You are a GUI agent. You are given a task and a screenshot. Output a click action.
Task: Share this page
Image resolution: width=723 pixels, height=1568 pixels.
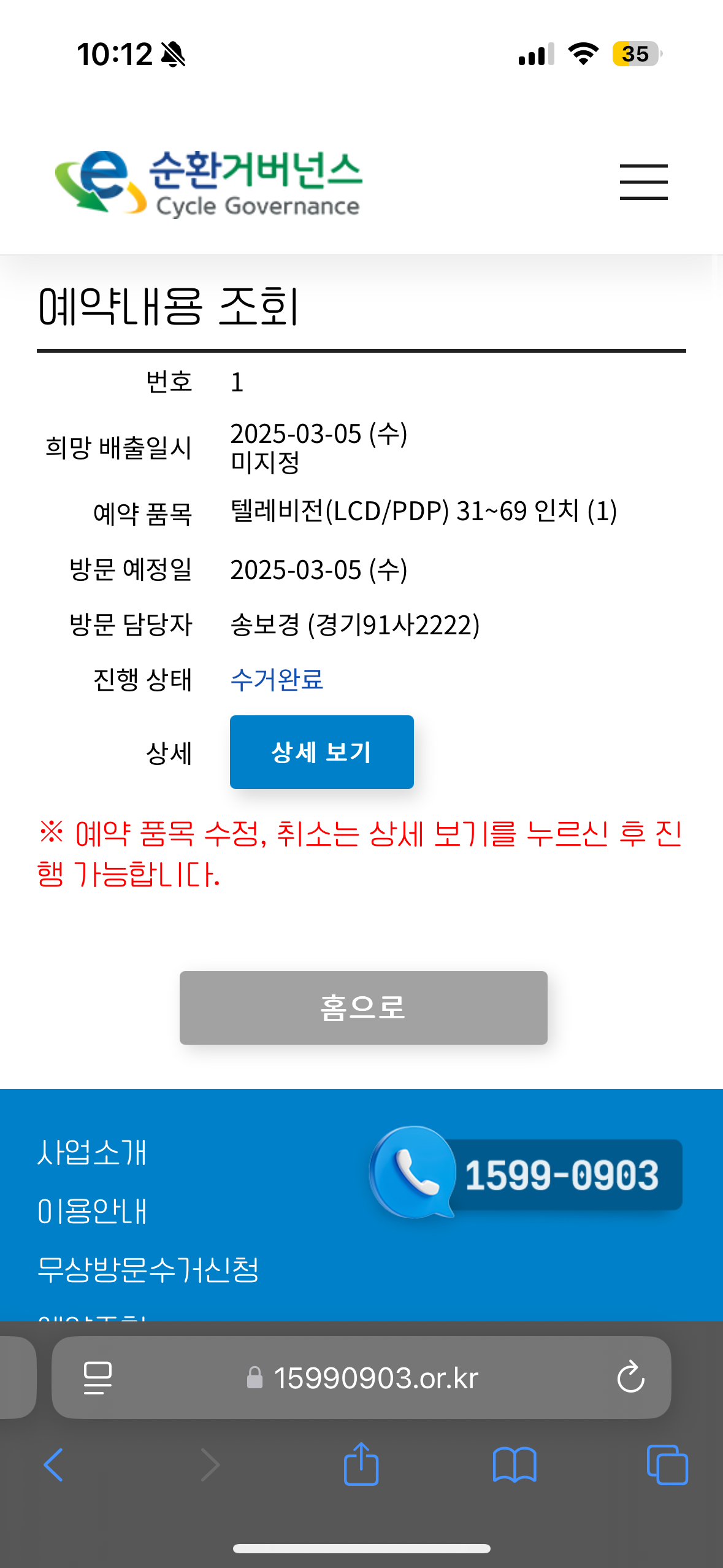click(x=361, y=1465)
